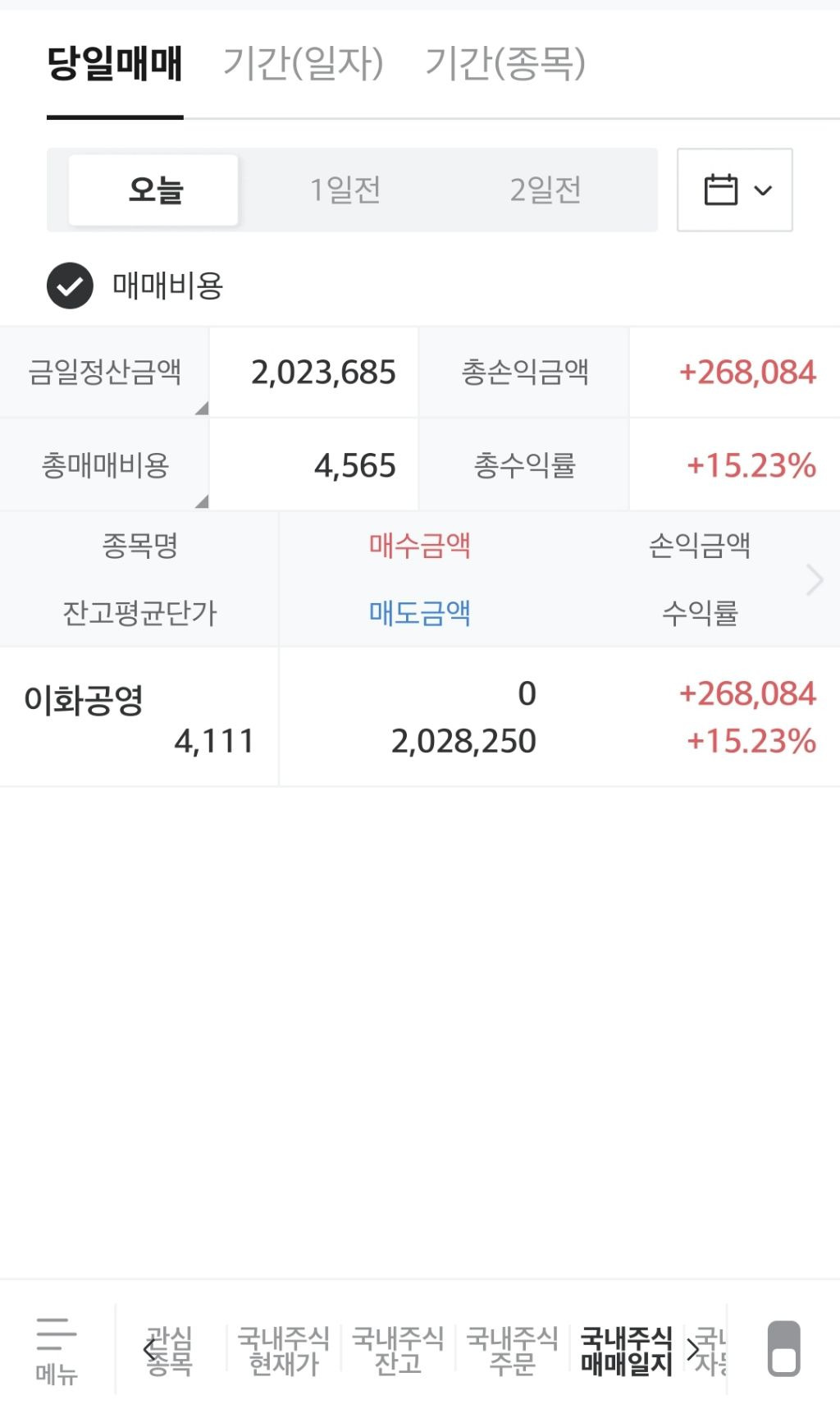The width and height of the screenshot is (840, 1418).
Task: Expand the 총매매비용 detail triangle
Action: [203, 501]
